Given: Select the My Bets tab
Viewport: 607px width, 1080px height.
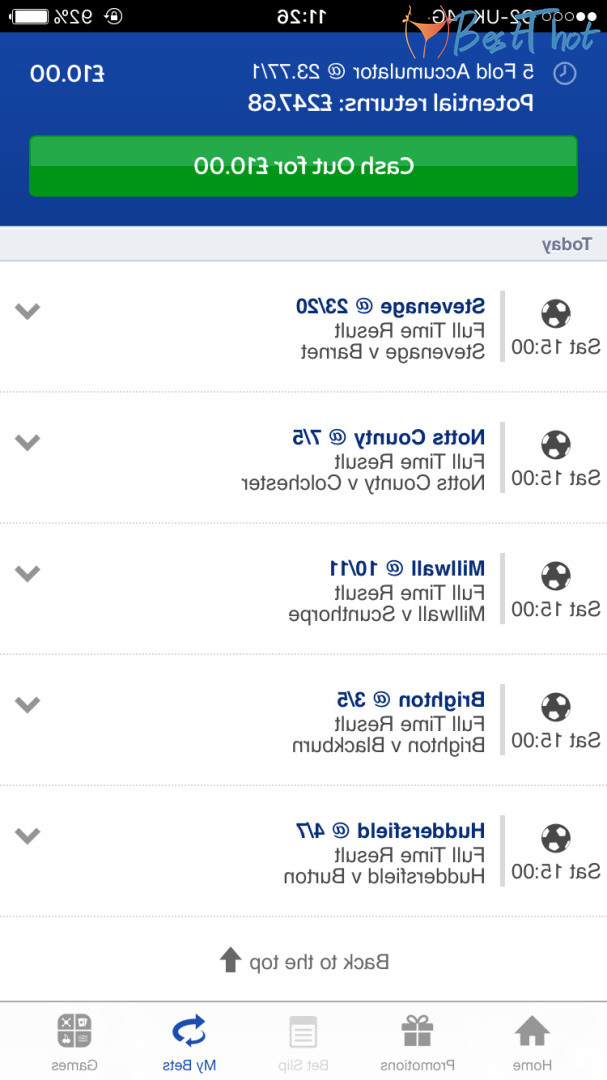Looking at the screenshot, I should [189, 1041].
